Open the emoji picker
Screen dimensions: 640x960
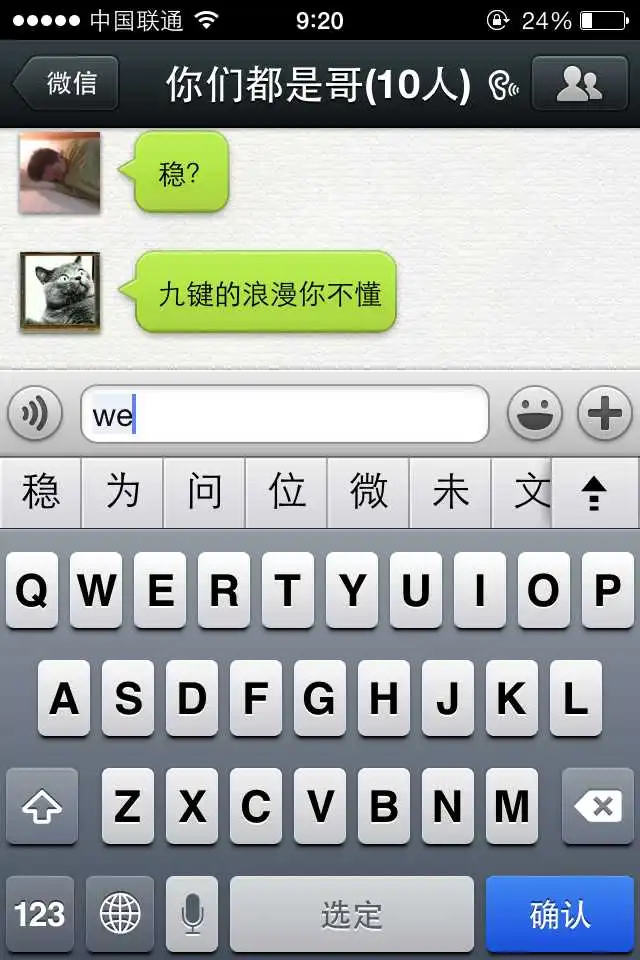535,413
